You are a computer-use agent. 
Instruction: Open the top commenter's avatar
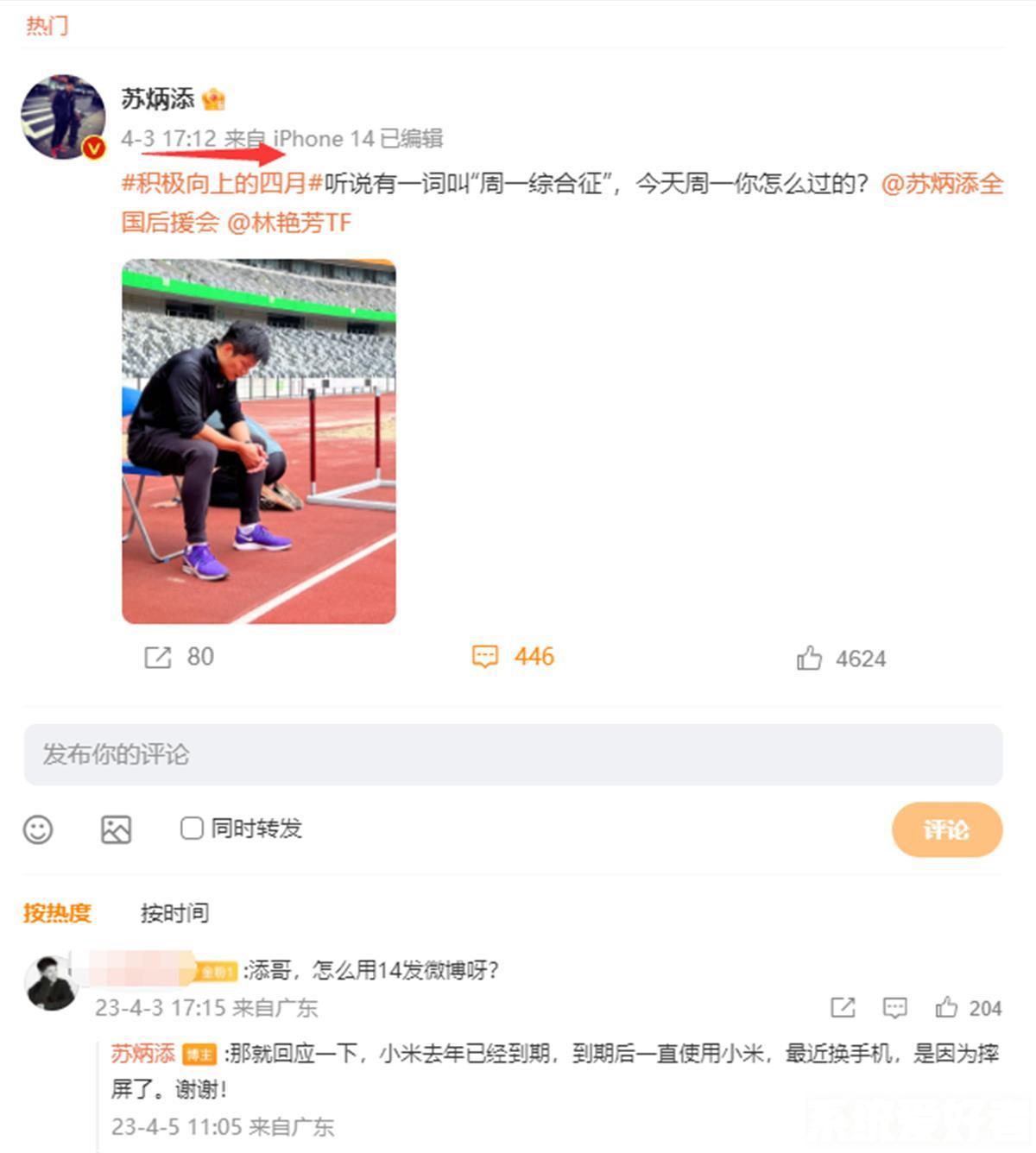(50, 984)
